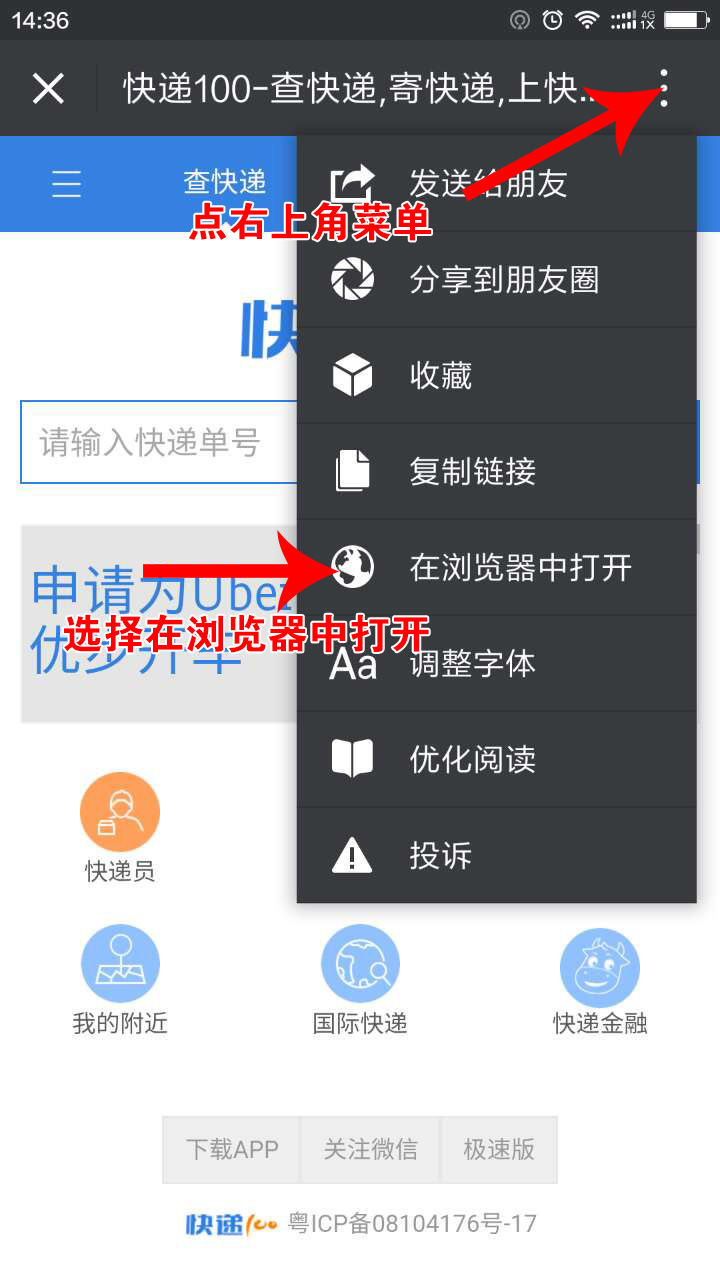Close the WeChat web page
This screenshot has width=720, height=1280.
pos(48,89)
